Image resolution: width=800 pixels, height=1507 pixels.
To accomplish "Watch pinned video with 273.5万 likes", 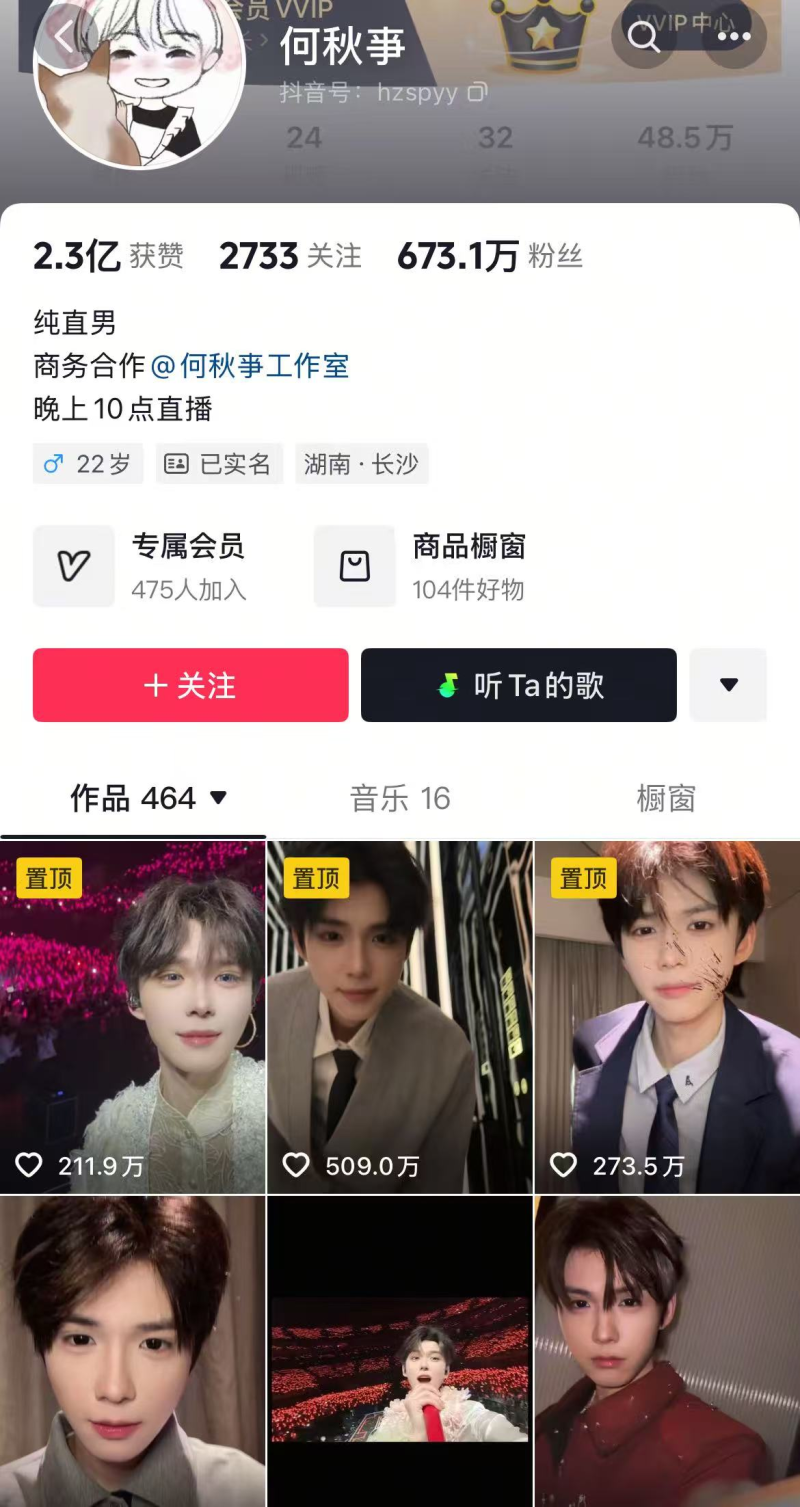I will point(667,1017).
